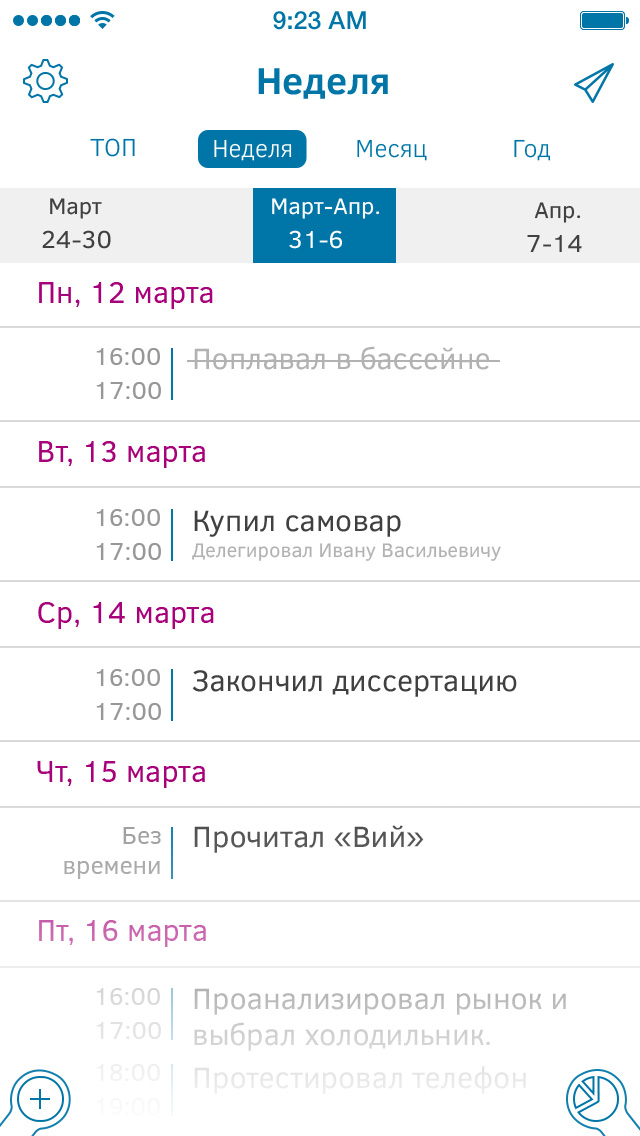
Task: Open the pie chart statistics button
Action: click(x=600, y=1100)
